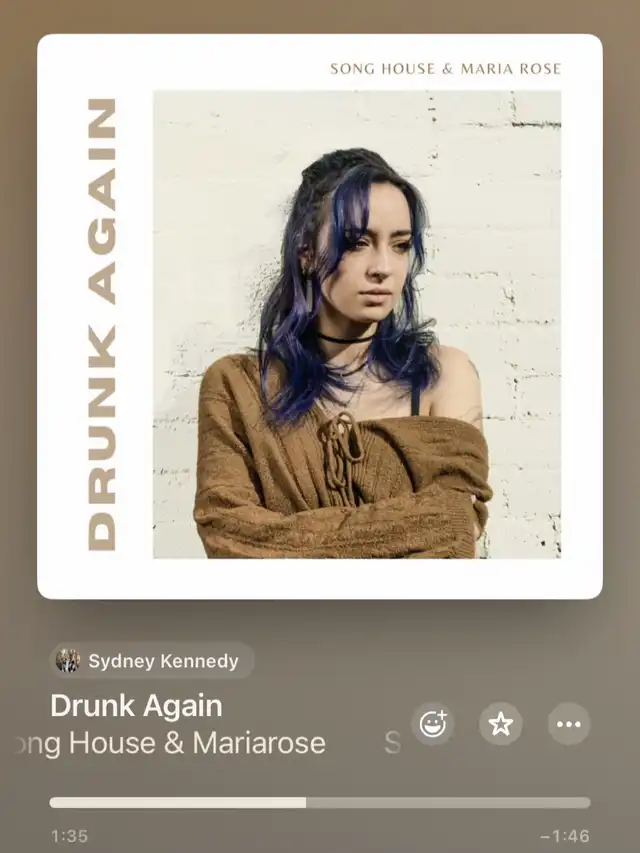Add an emoji reaction to Drunk Again
Image resolution: width=640 pixels, height=853 pixels.
[433, 724]
